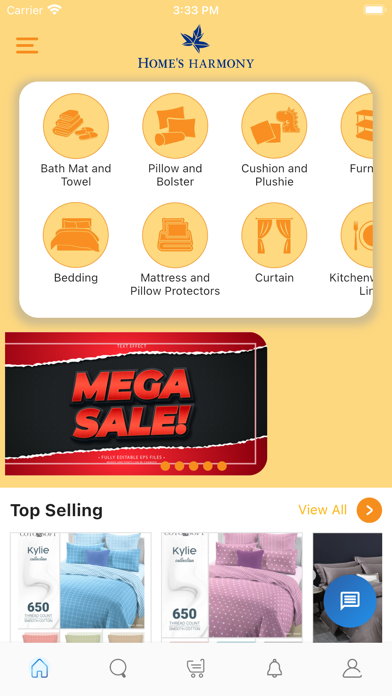The height and width of the screenshot is (696, 392).
Task: Open the notifications bell tab
Action: (x=274, y=668)
